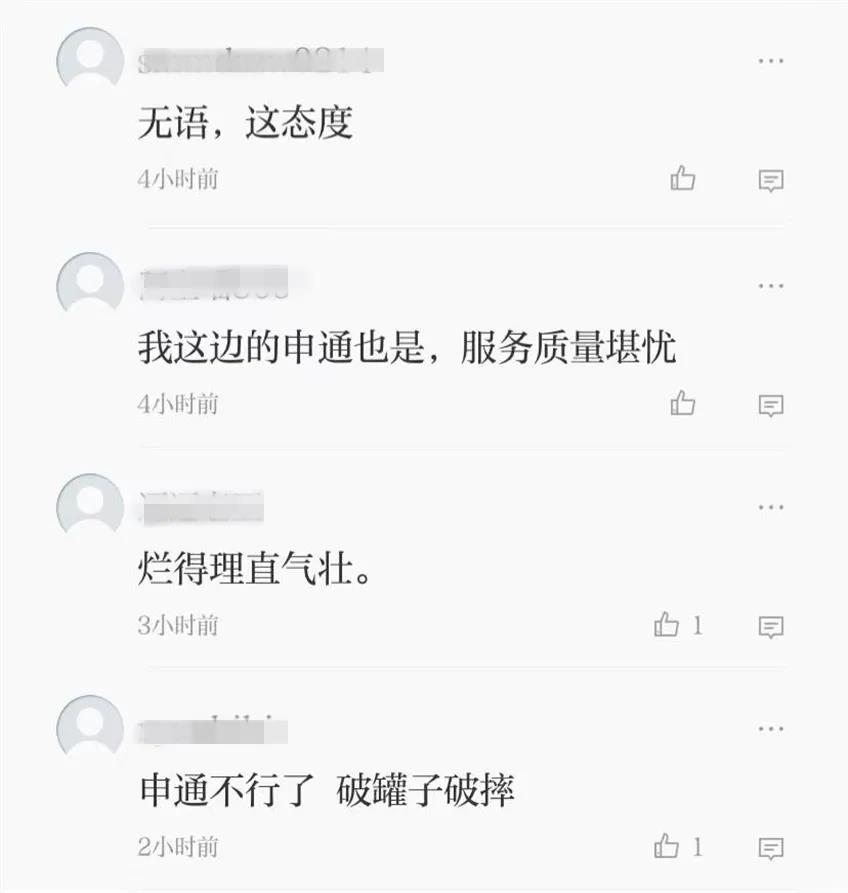
Task: Open more options for 破罐子破摔 comment
Action: tap(770, 730)
